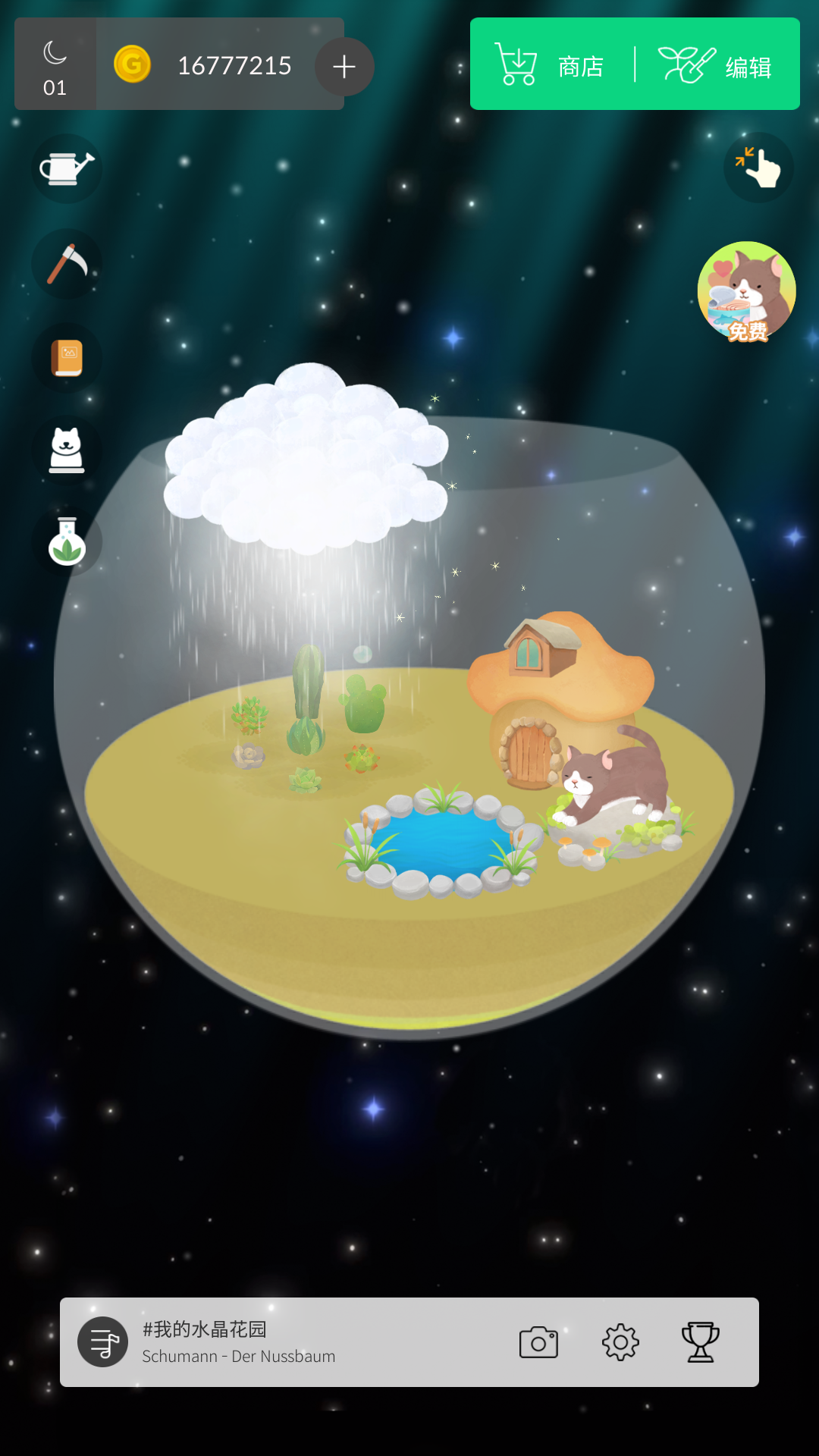Open the music playlist icon
The width and height of the screenshot is (819, 1456).
(103, 1342)
